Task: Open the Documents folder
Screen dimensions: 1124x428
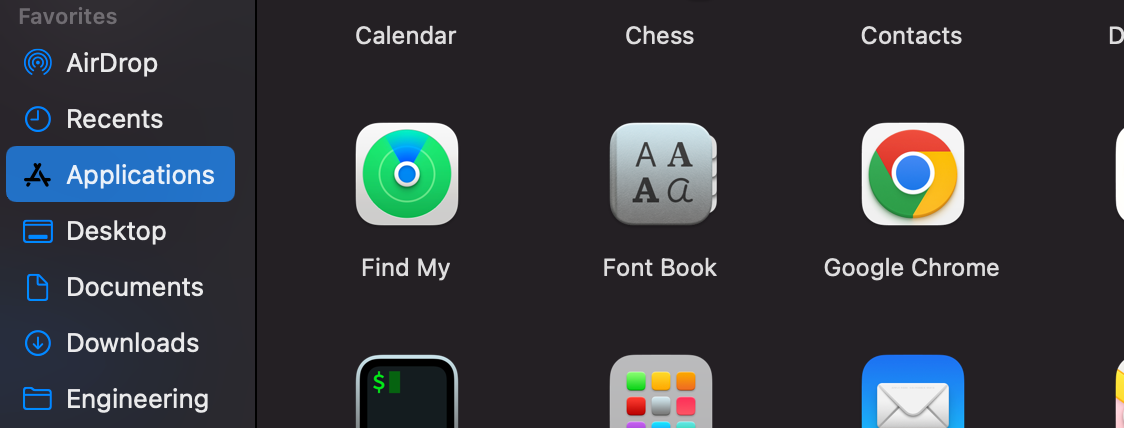Action: pos(134,287)
